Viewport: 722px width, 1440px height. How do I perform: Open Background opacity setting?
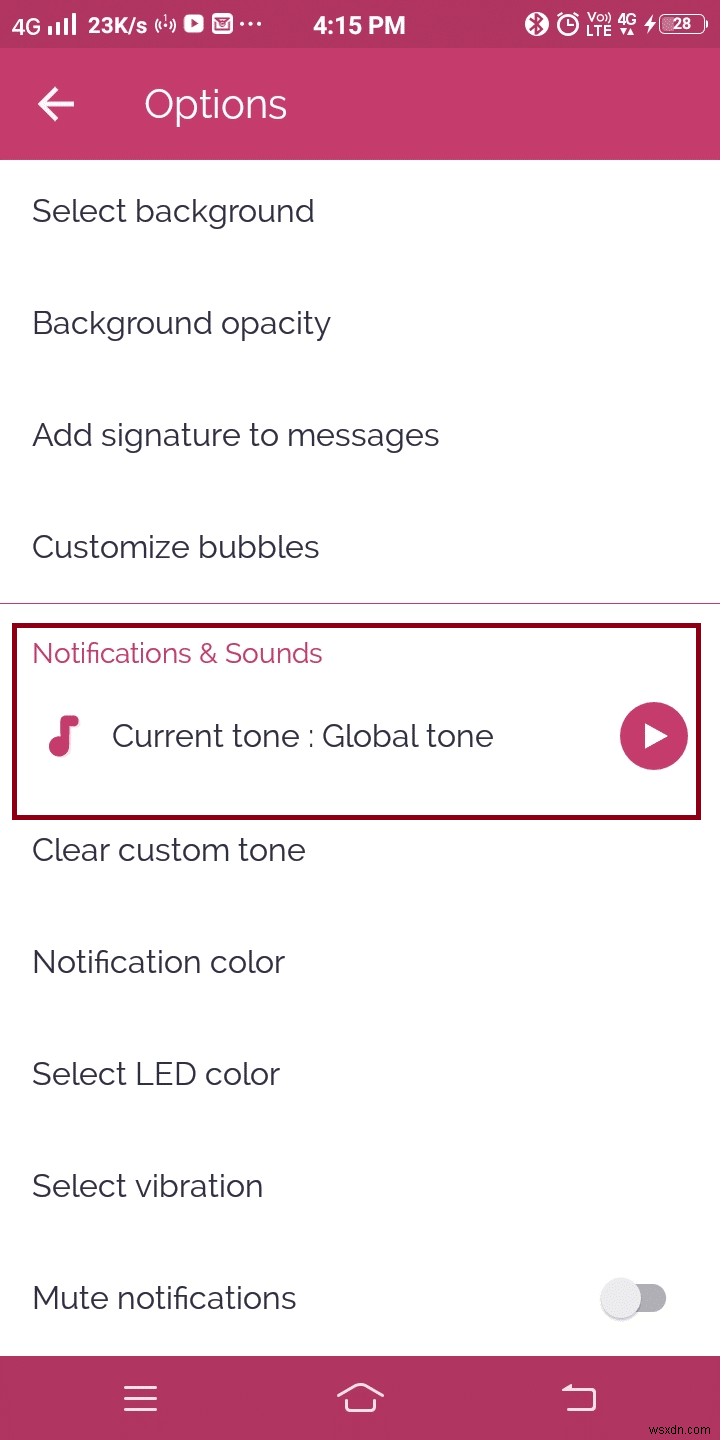(181, 324)
